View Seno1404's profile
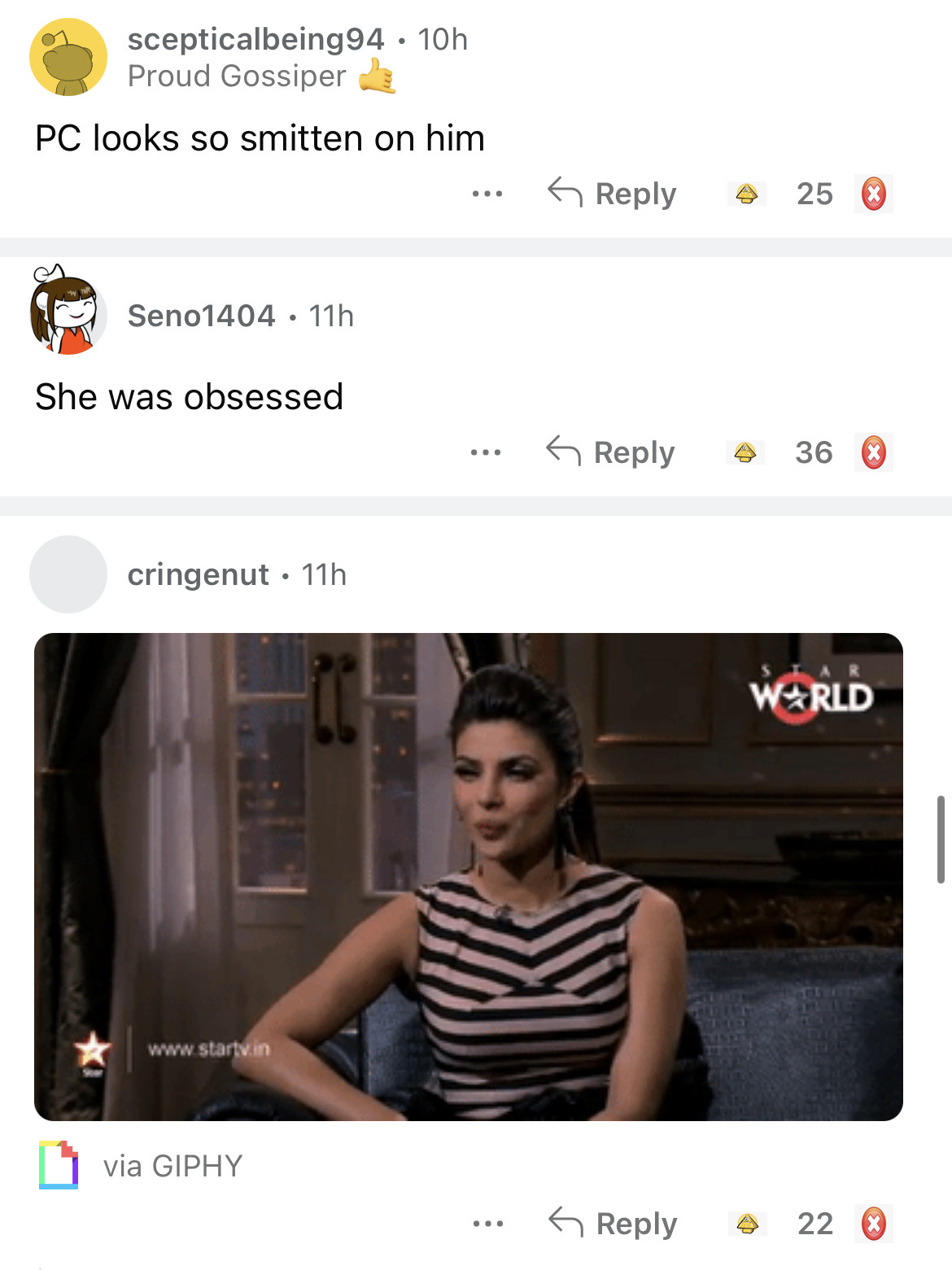This screenshot has width=952, height=1270. tap(201, 316)
